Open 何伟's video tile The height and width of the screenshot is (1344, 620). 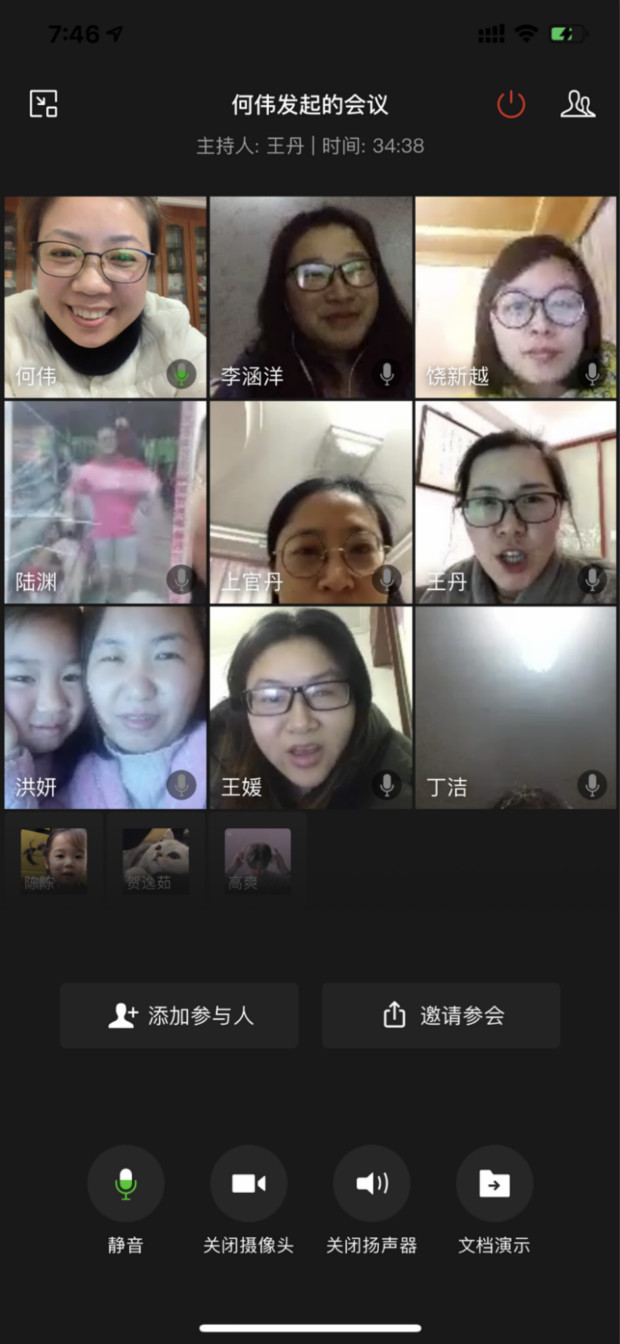pos(105,297)
